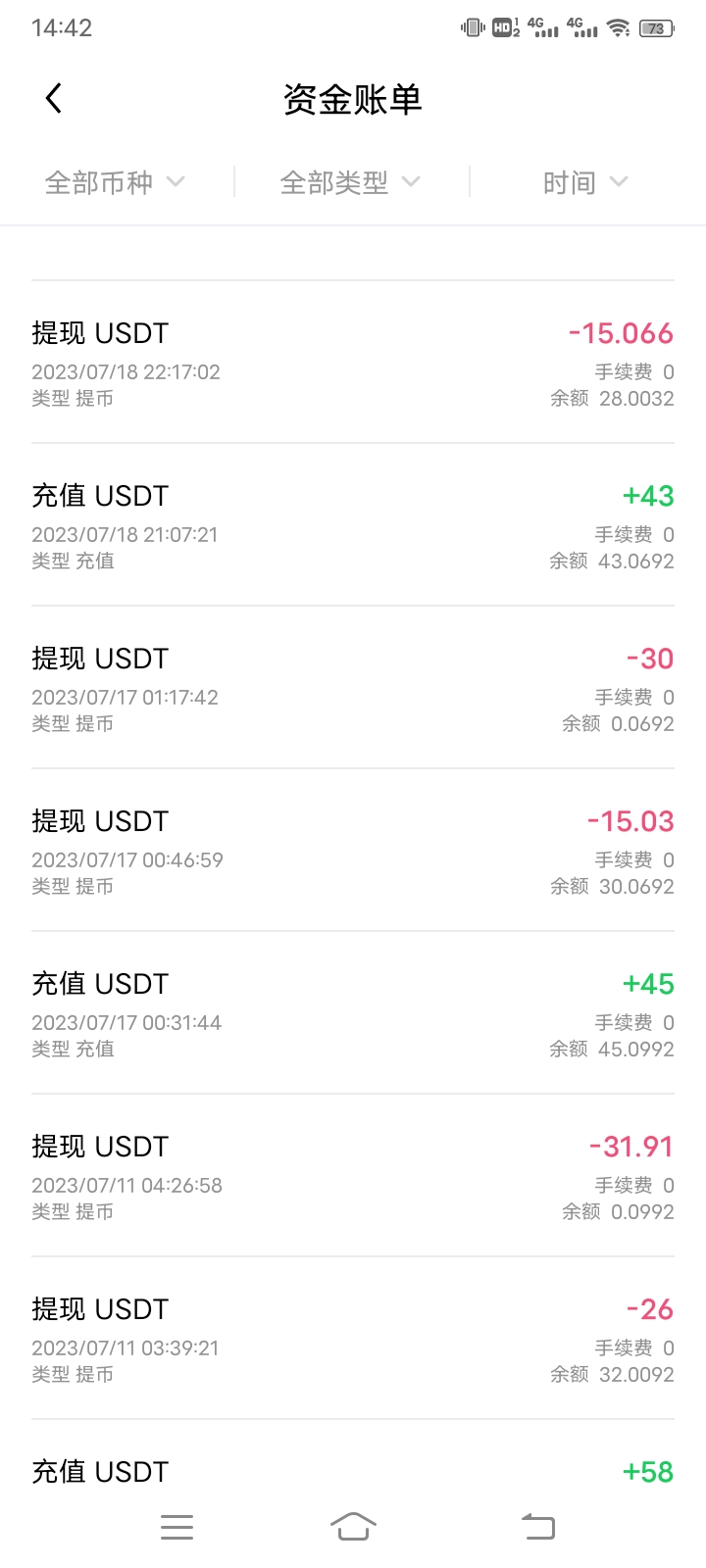This screenshot has height=1568, width=706.
Task: Open the 全部类型 type filter
Action: click(x=350, y=182)
